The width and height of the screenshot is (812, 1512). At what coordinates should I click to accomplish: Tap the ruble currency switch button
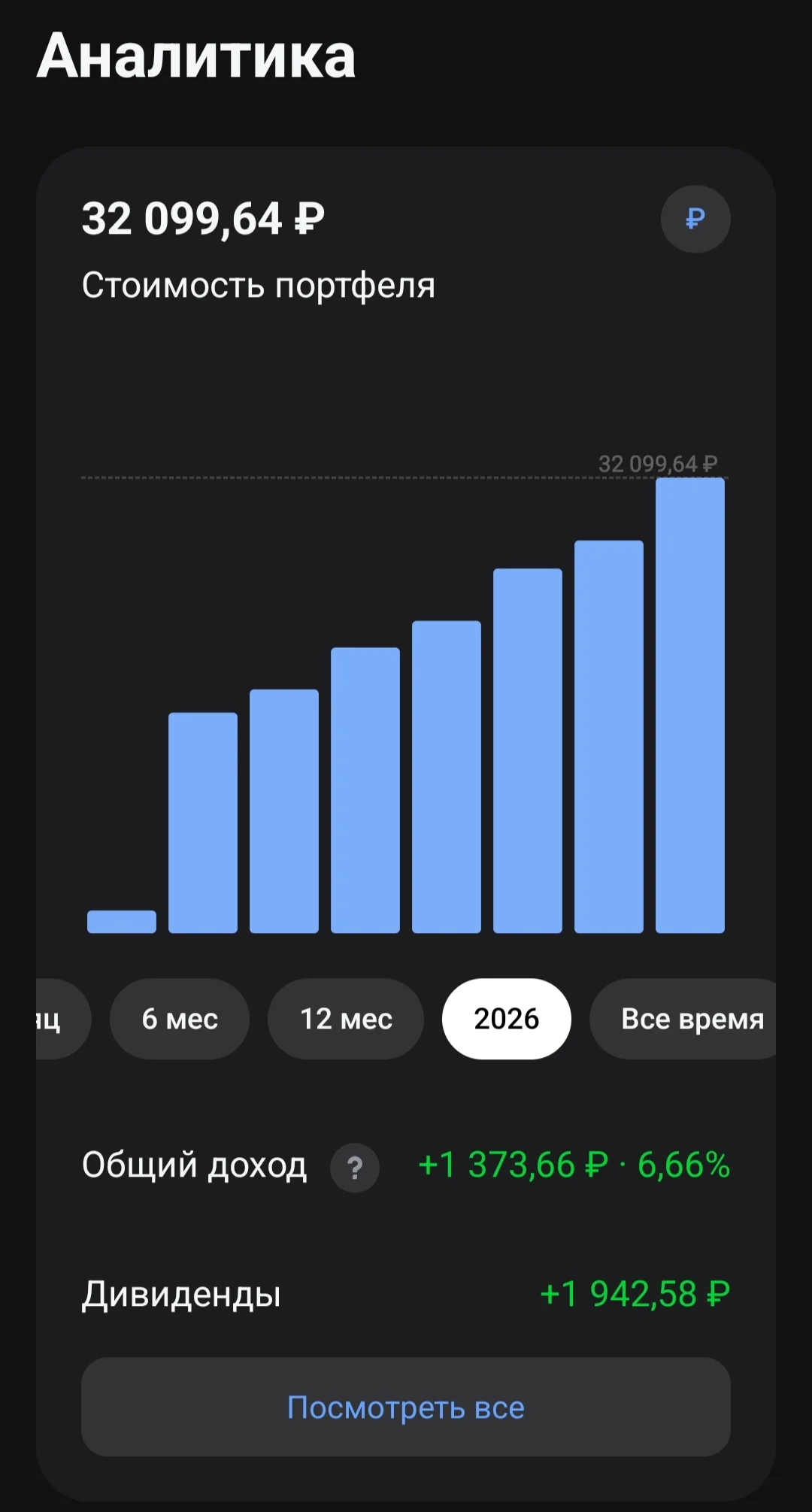coord(695,219)
